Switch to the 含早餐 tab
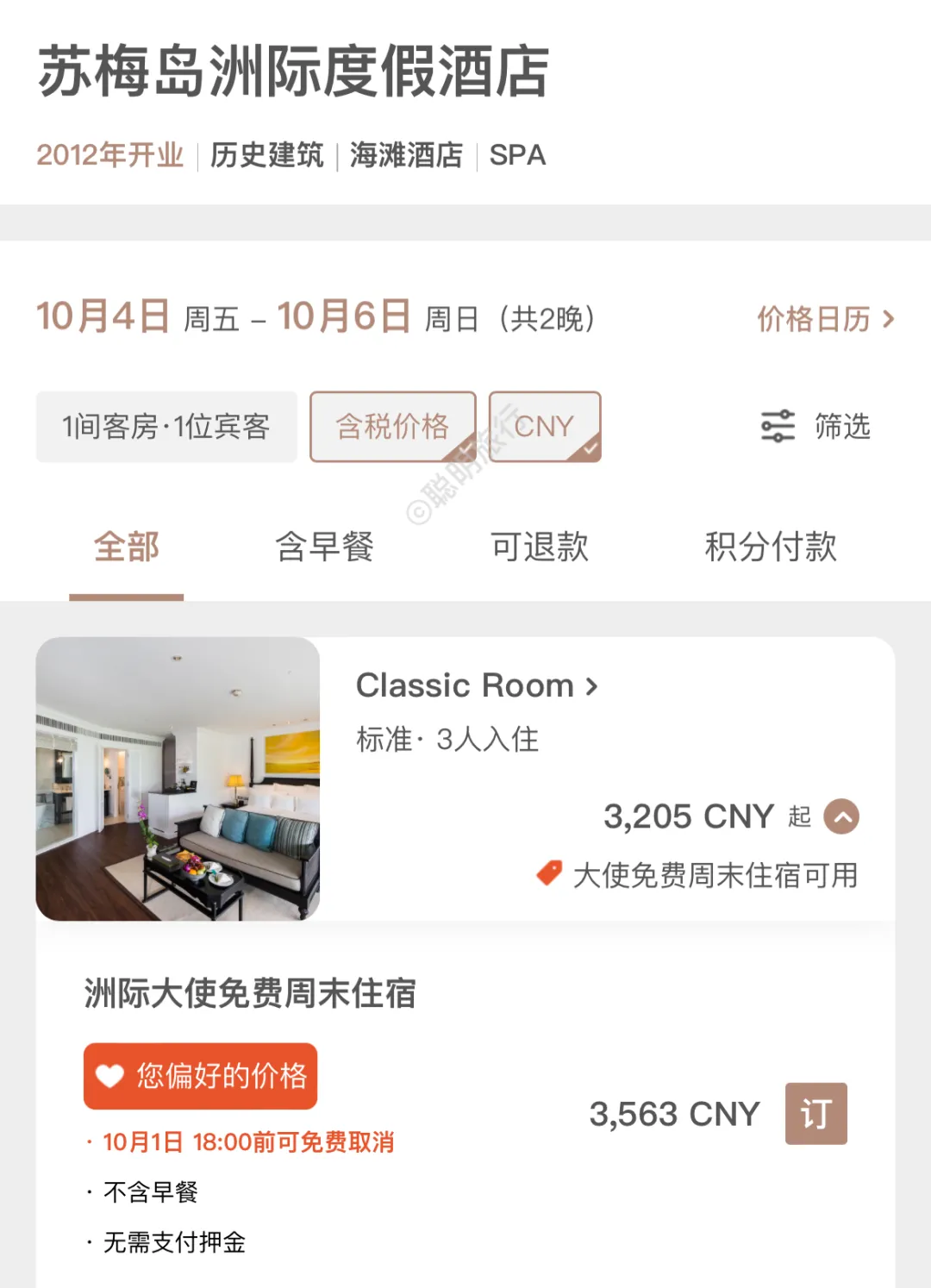The image size is (931, 1288). (324, 547)
